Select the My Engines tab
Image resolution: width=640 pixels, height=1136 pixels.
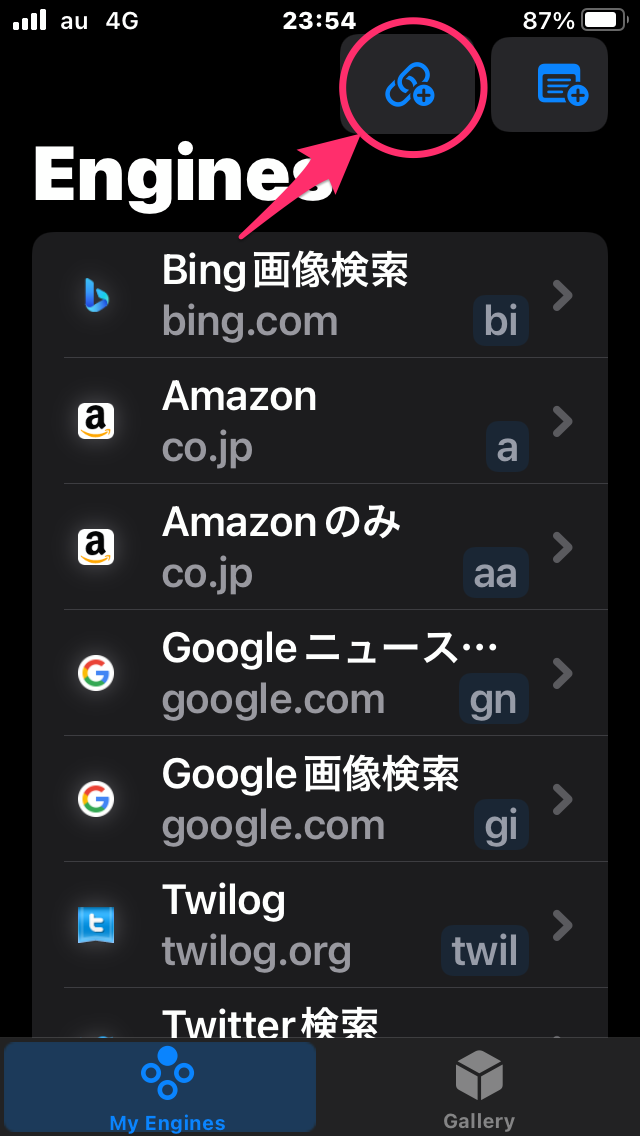pos(160,1087)
